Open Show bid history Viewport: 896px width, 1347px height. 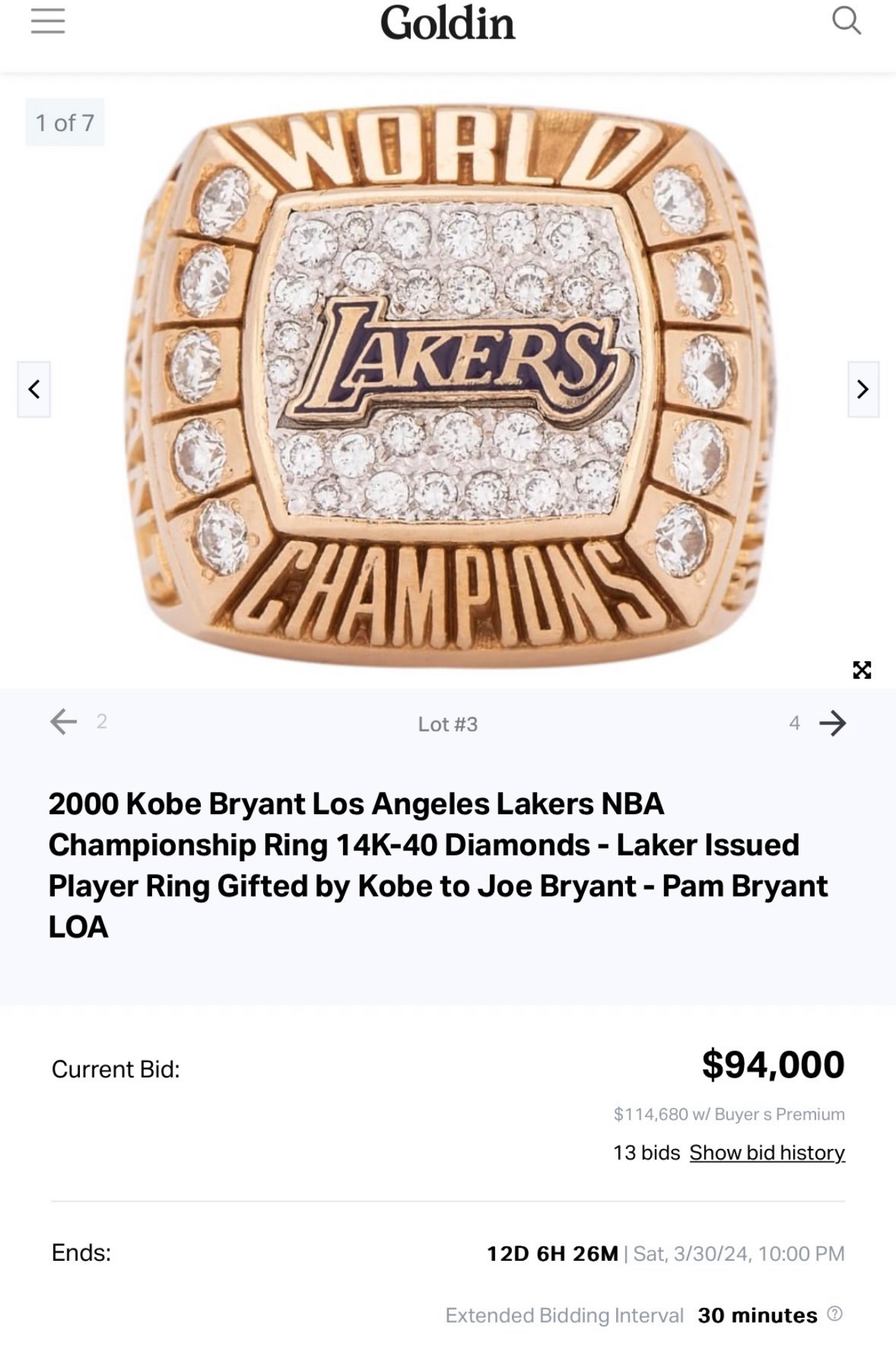click(766, 1152)
